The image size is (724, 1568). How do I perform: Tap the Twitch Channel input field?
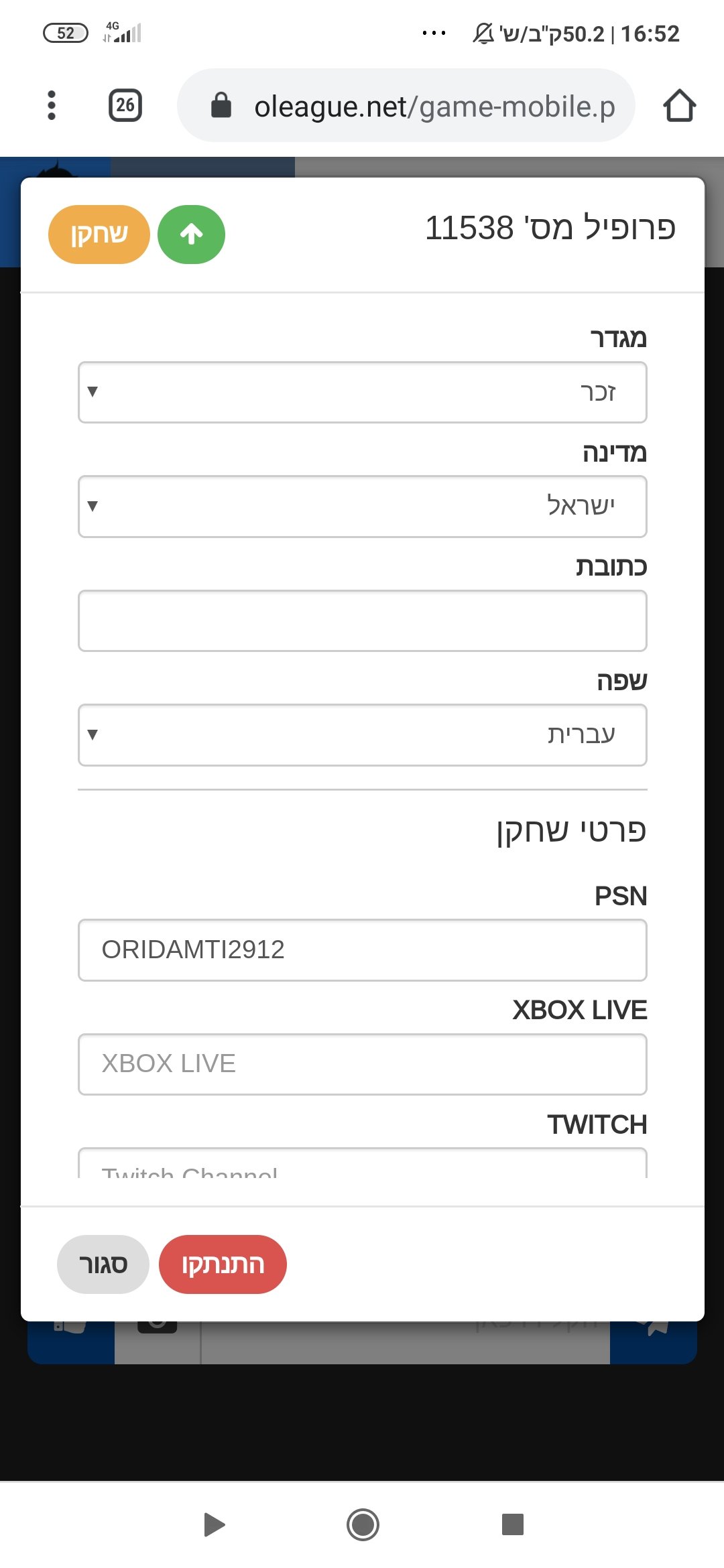click(x=363, y=1163)
